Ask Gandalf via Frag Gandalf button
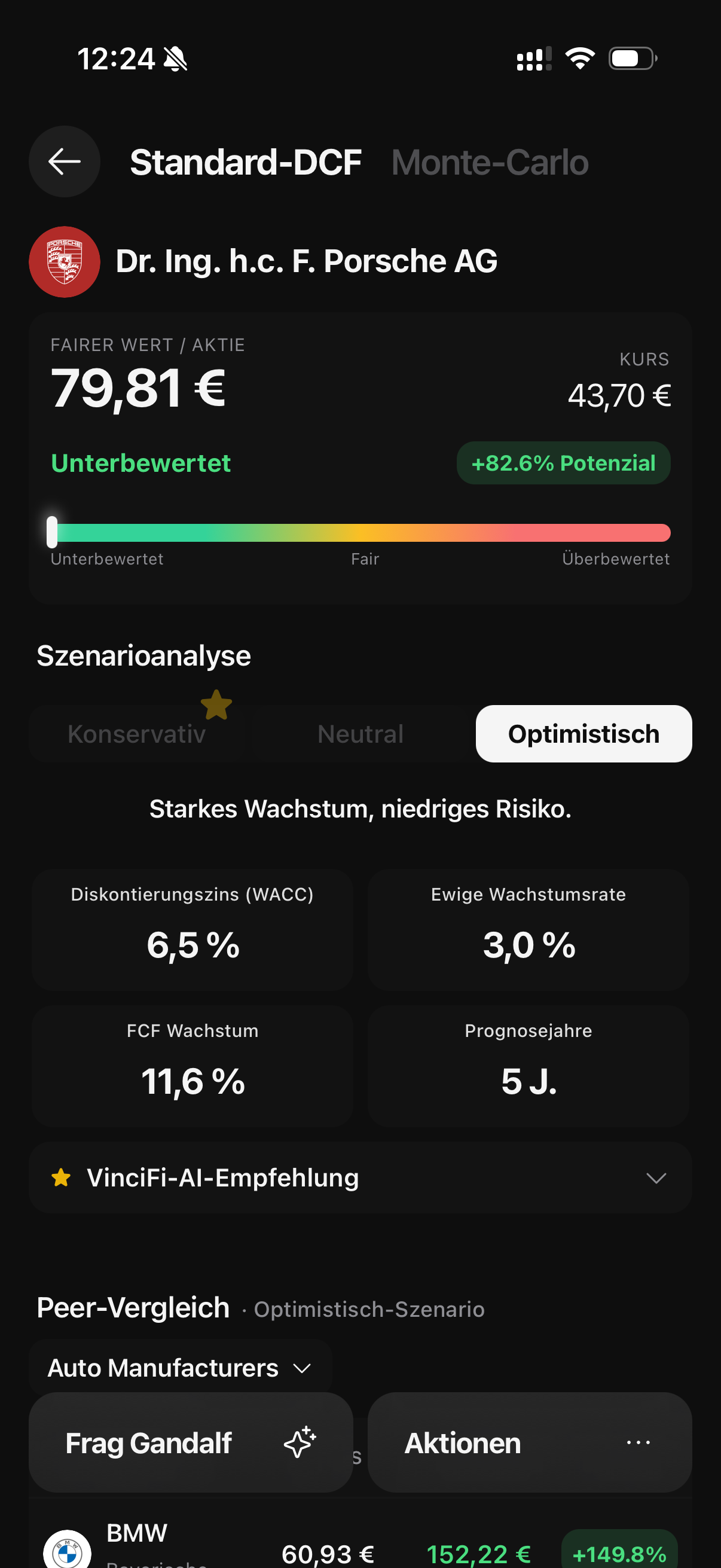 191,1442
